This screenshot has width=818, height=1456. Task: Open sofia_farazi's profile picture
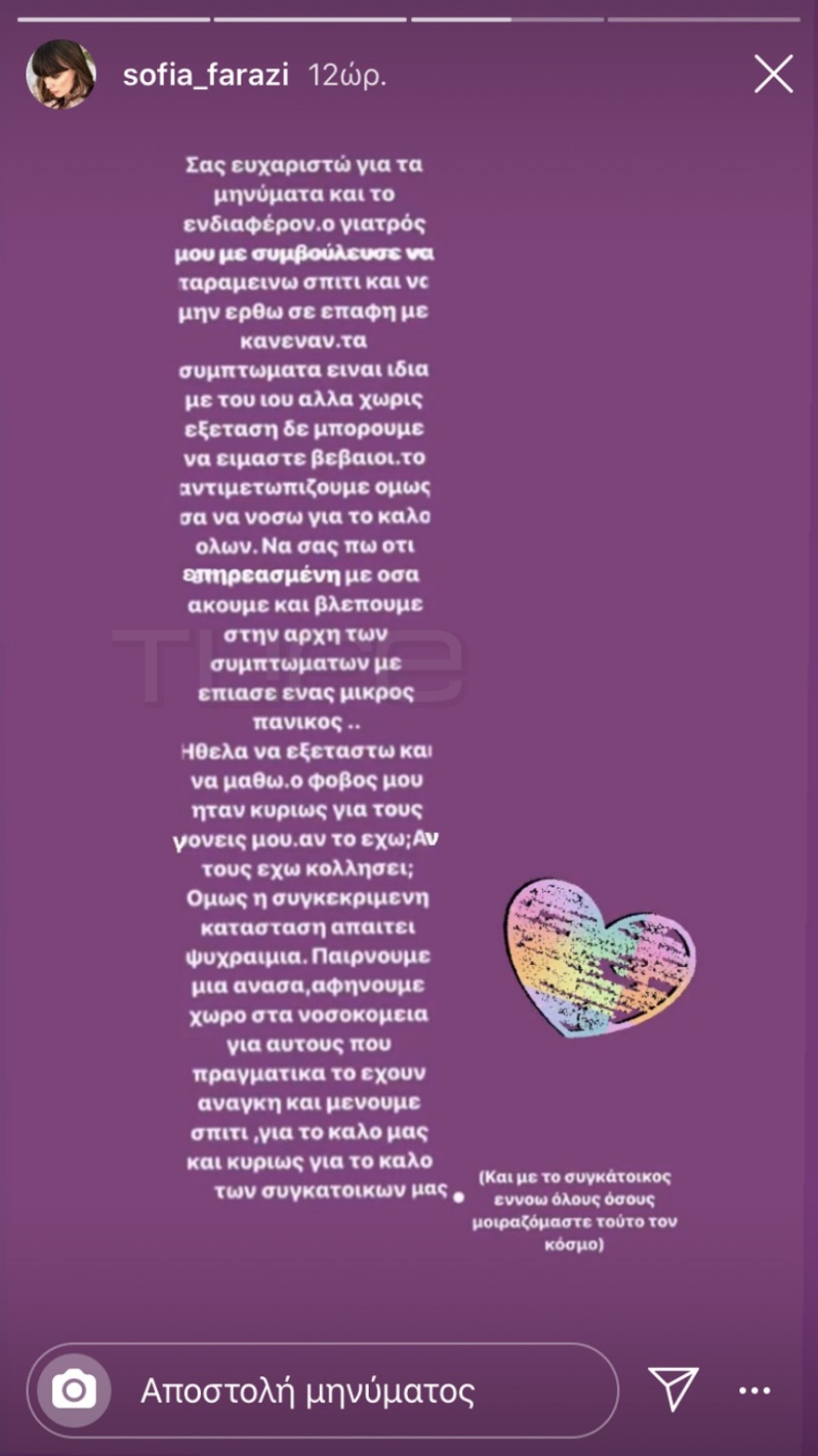(x=60, y=75)
